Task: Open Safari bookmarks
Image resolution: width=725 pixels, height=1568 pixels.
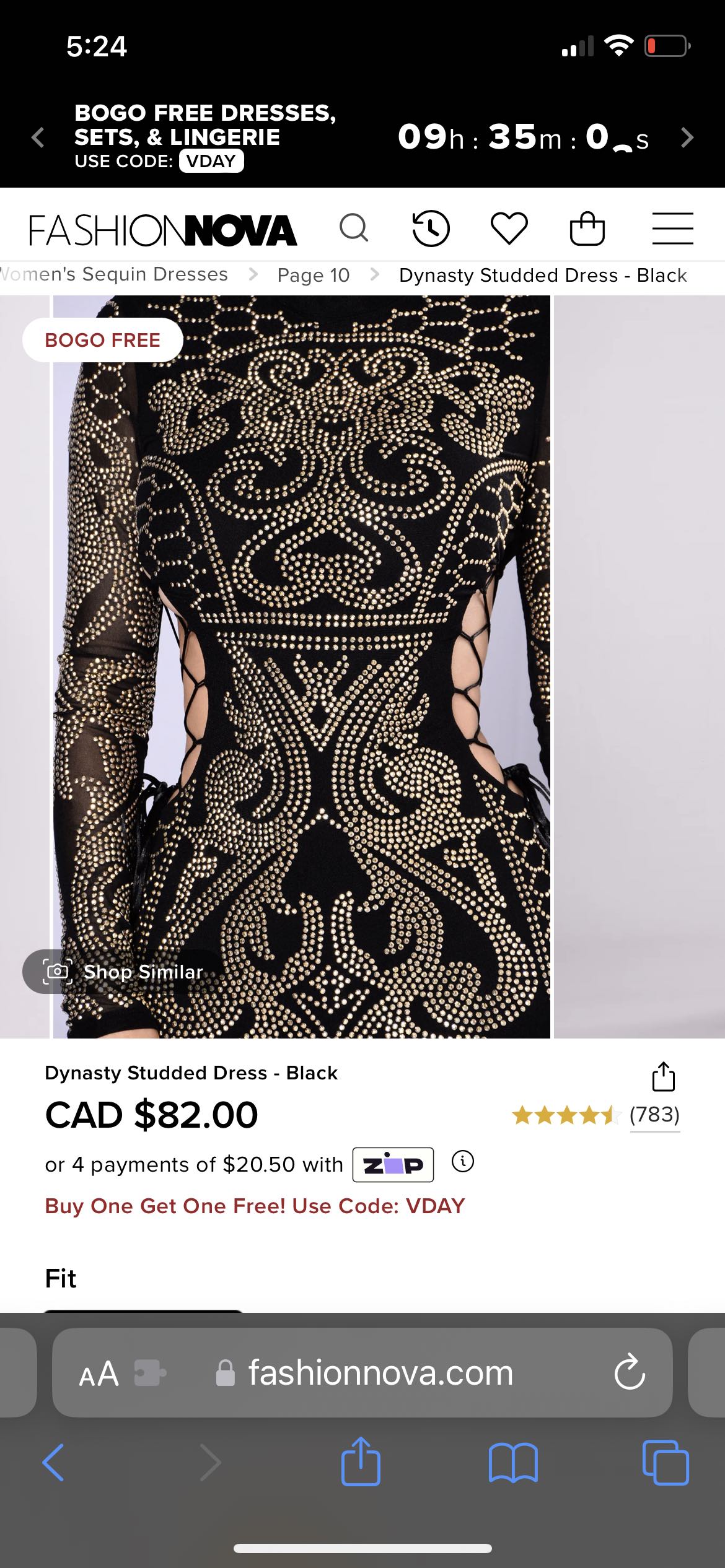Action: (x=513, y=1463)
